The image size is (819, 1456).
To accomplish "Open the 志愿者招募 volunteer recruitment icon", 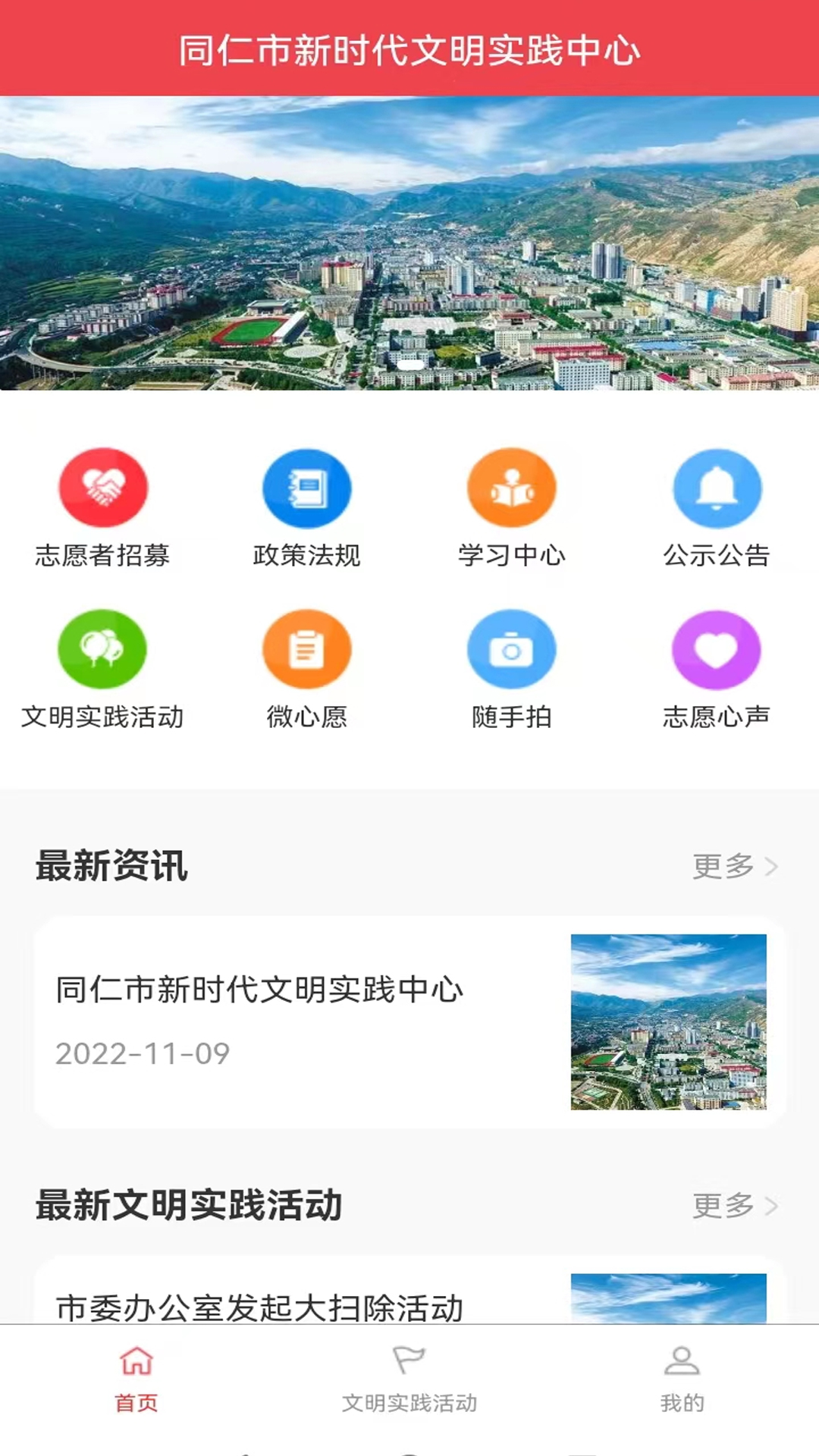I will click(104, 488).
